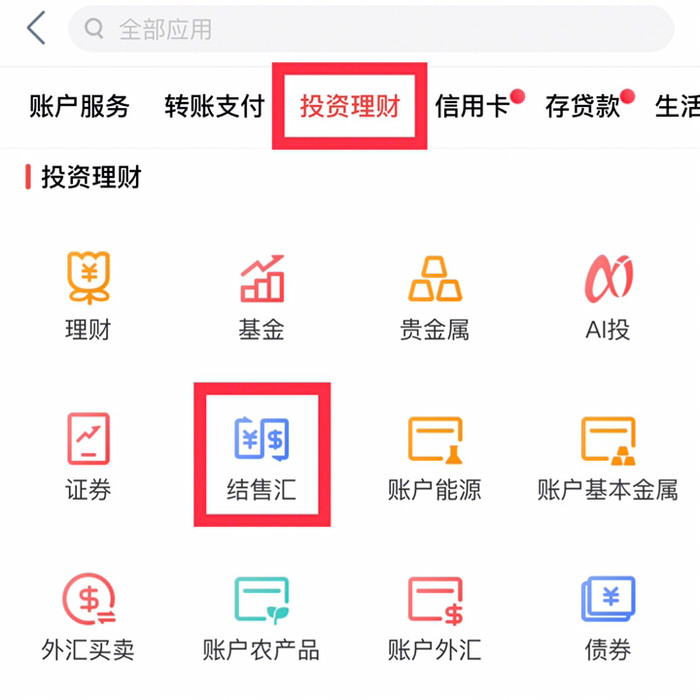The height and width of the screenshot is (700, 700).
Task: Open the 全部应用 search box
Action: (x=370, y=29)
